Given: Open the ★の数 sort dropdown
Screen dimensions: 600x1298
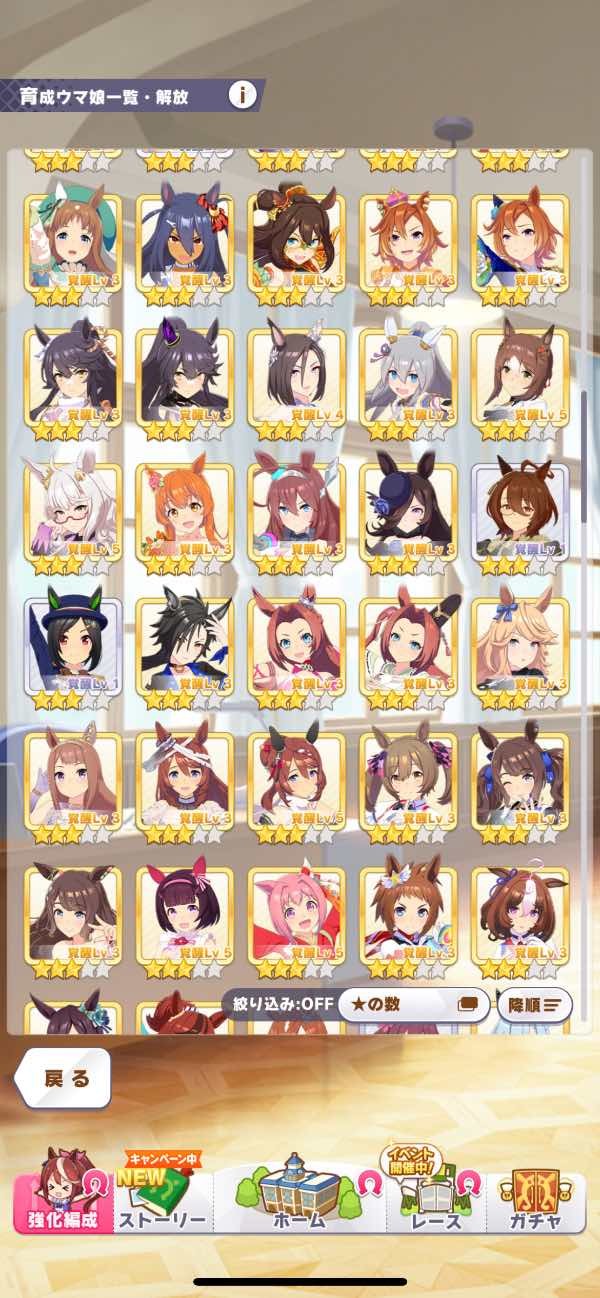Looking at the screenshot, I should [413, 1004].
